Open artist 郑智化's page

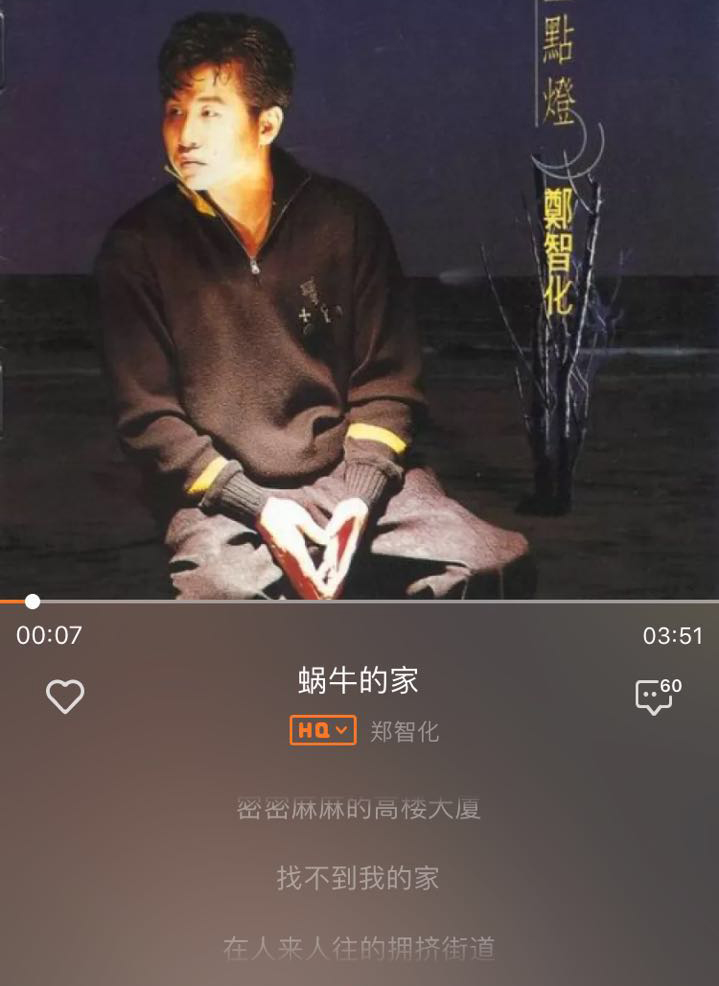404,732
